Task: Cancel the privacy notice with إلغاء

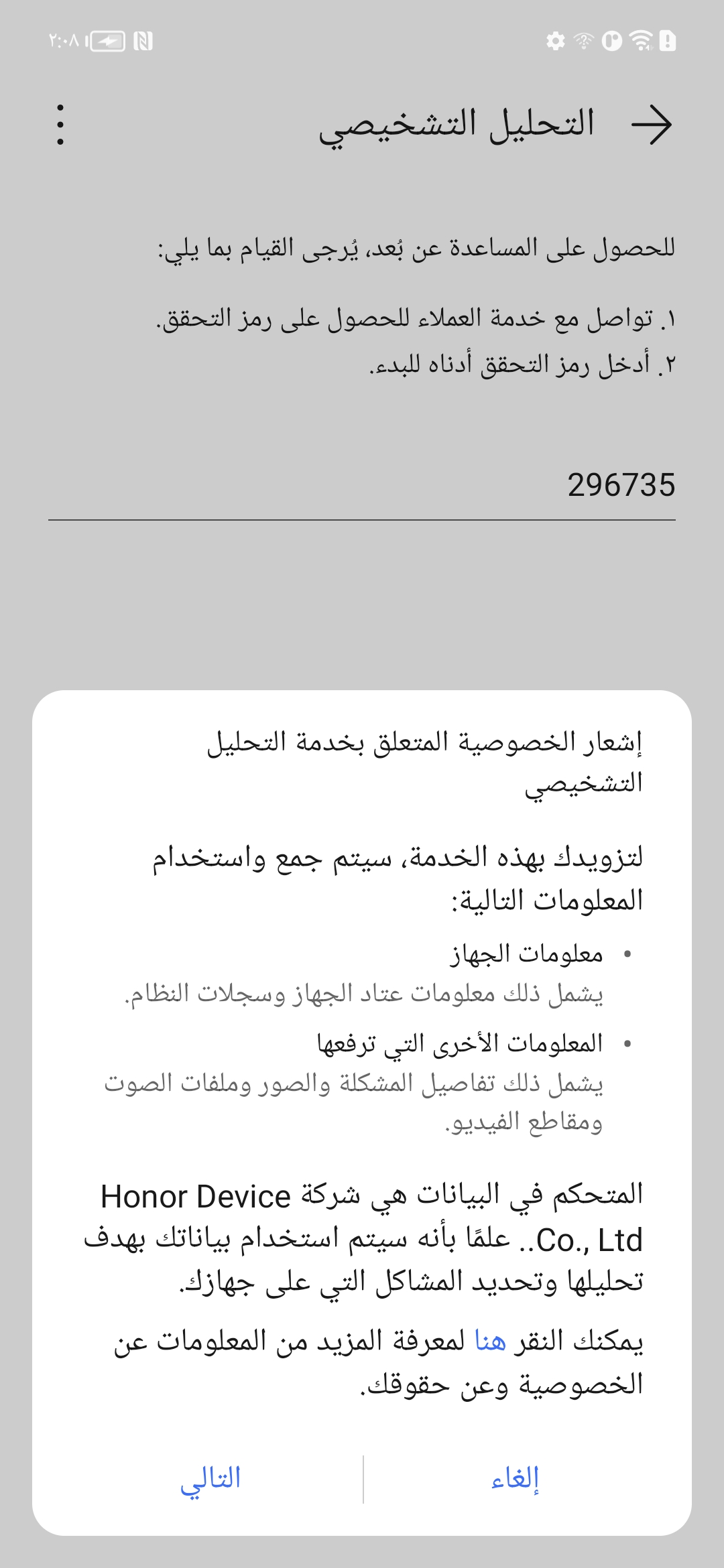Action: pos(515,1479)
